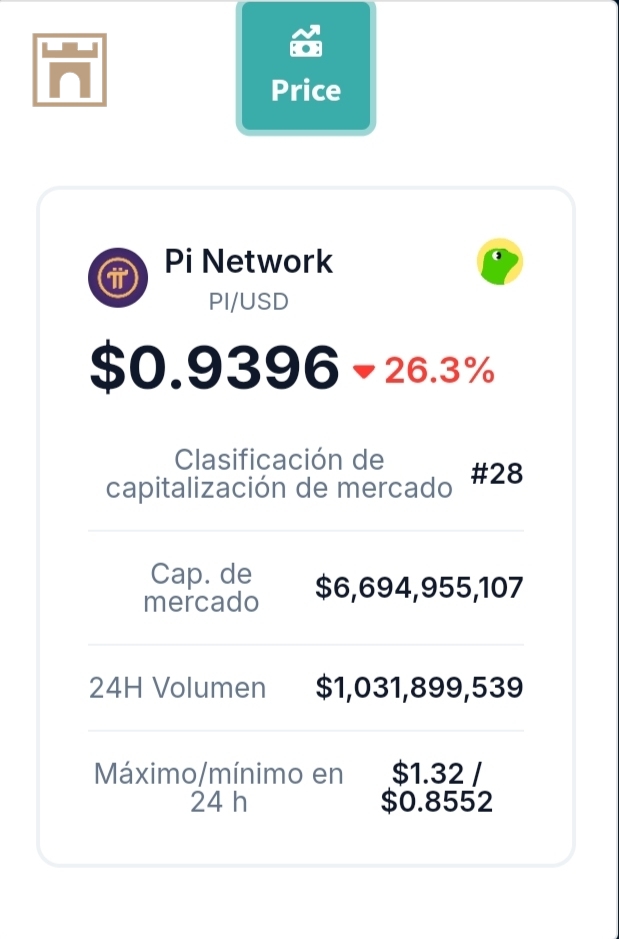Select the Price tab
This screenshot has width=619, height=939.
point(306,68)
